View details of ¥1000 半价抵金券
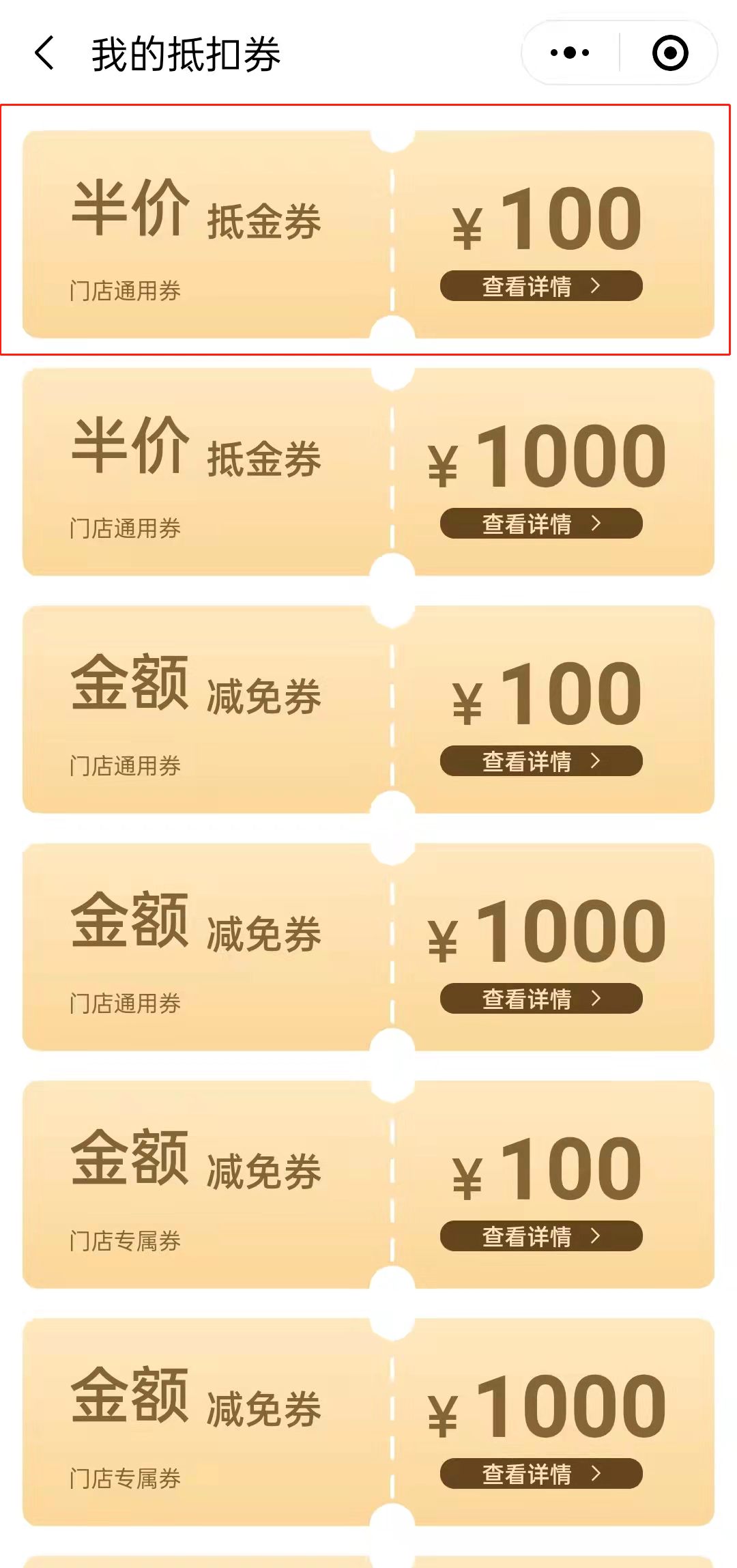This screenshot has height=1568, width=737. (x=540, y=524)
